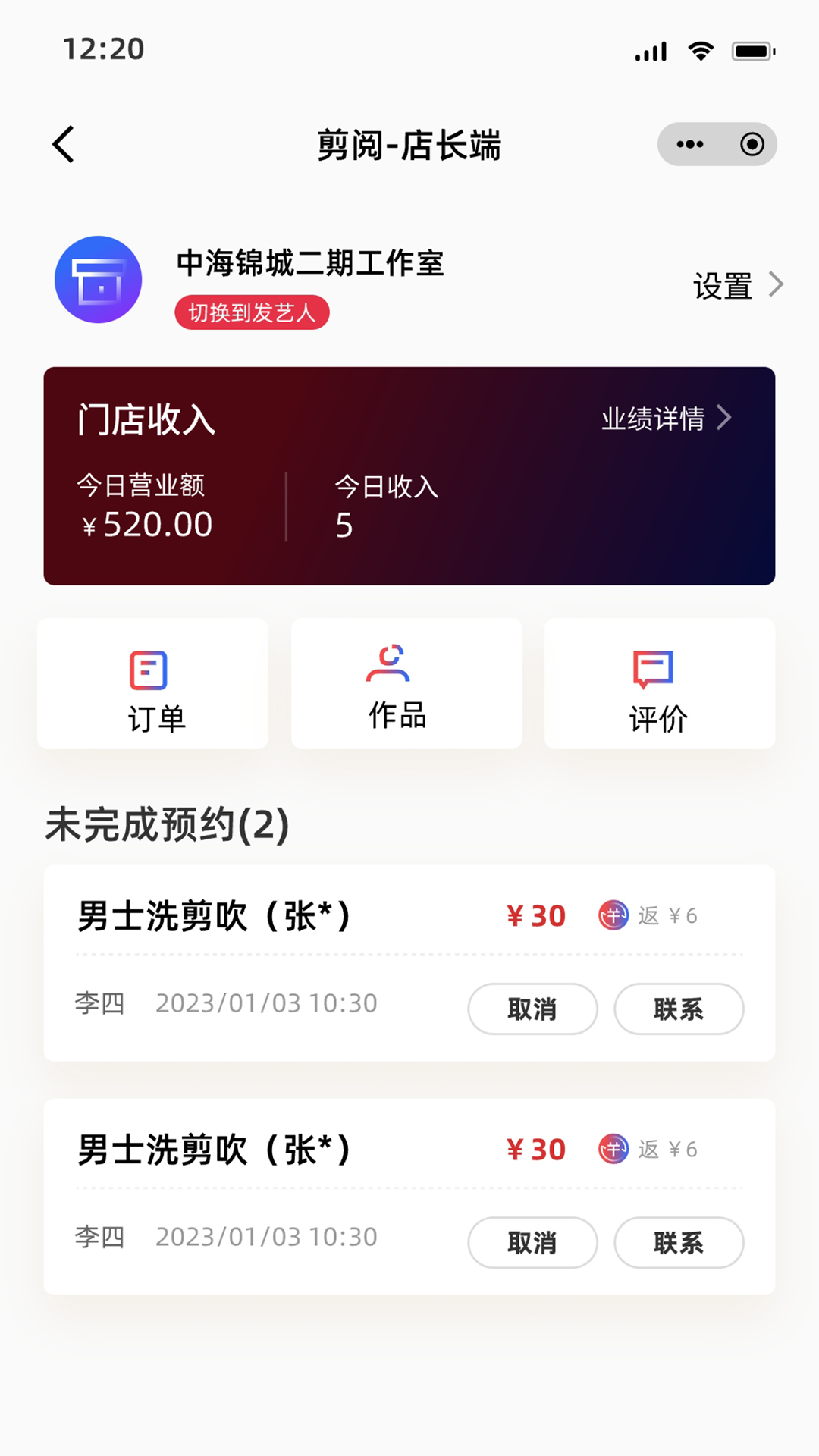Open the 设置 chevron for store settings
Screen dimensions: 819x1456
pos(777,283)
